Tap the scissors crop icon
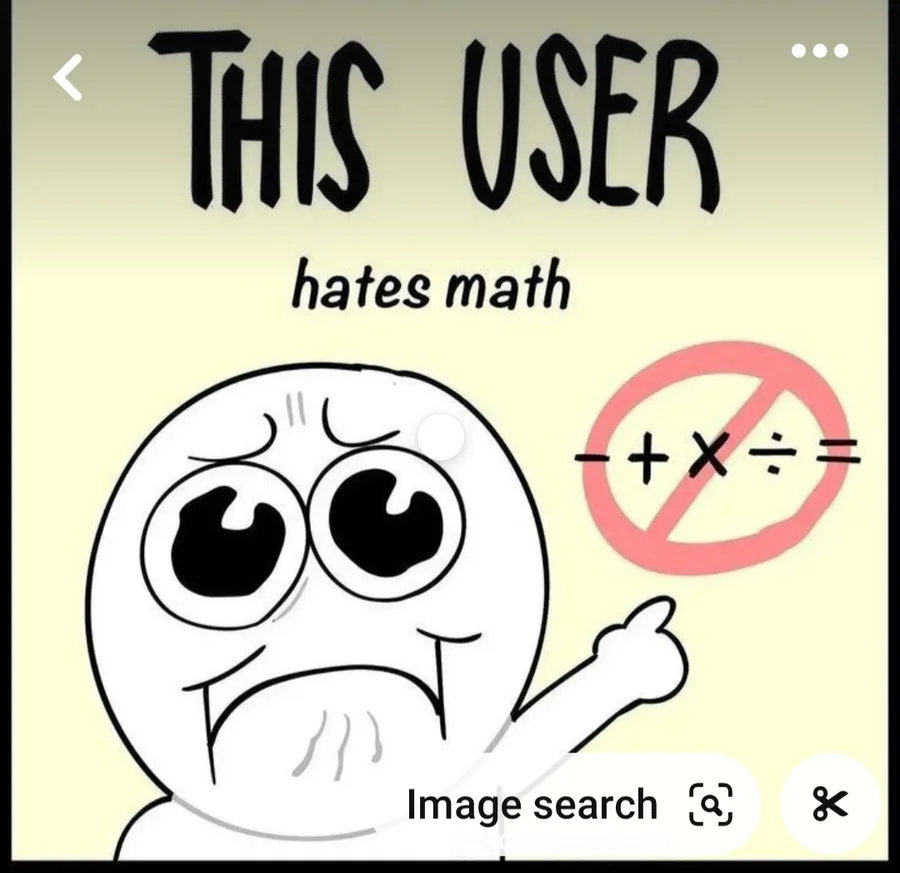This screenshot has width=900, height=873. 830,804
